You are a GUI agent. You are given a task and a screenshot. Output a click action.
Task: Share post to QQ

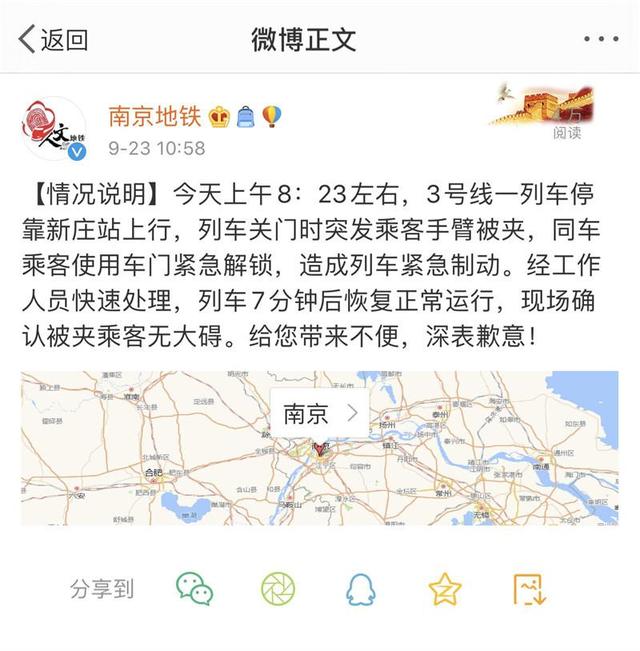pos(361,589)
